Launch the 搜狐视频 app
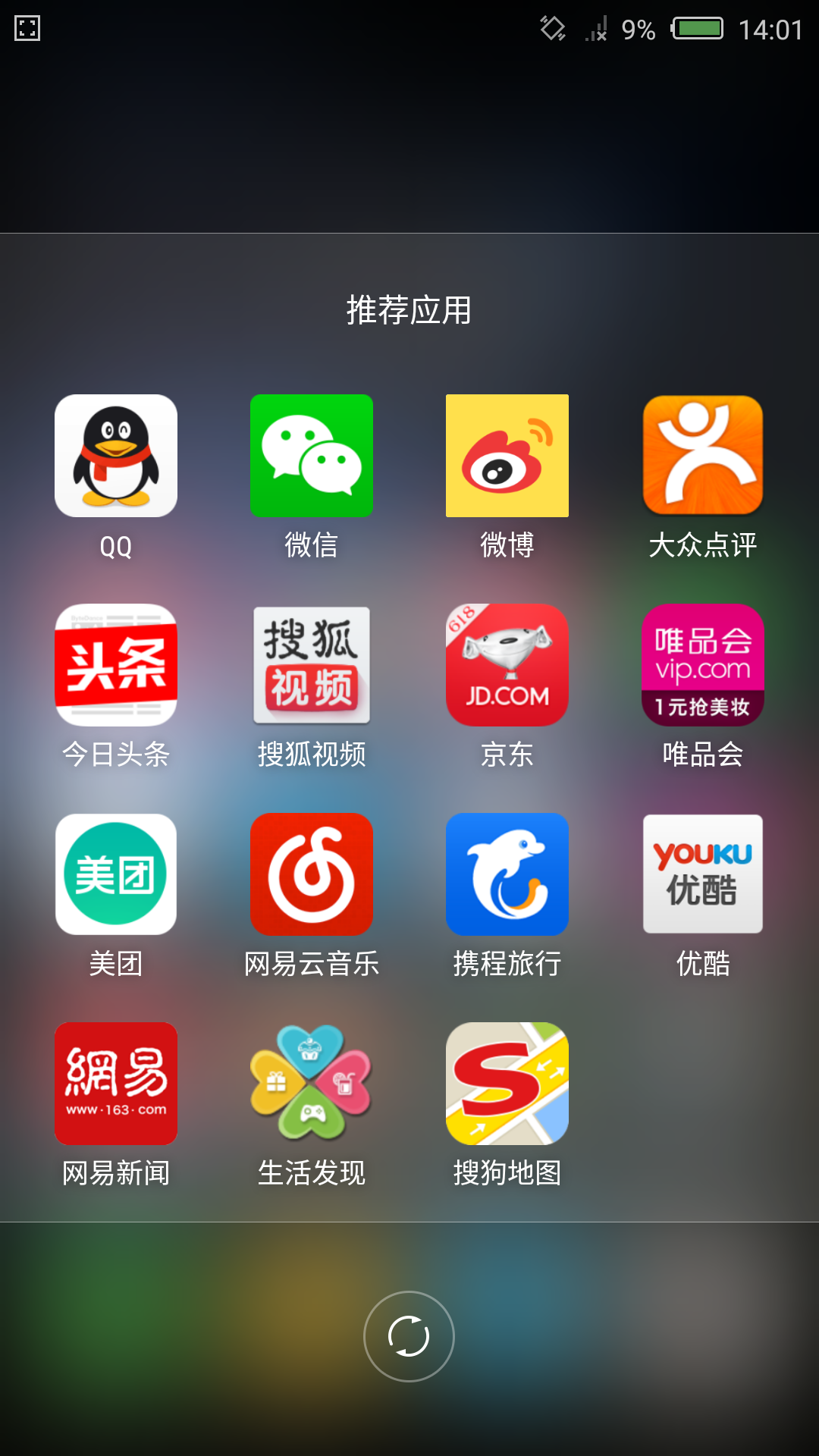The height and width of the screenshot is (1456, 819). 312,665
